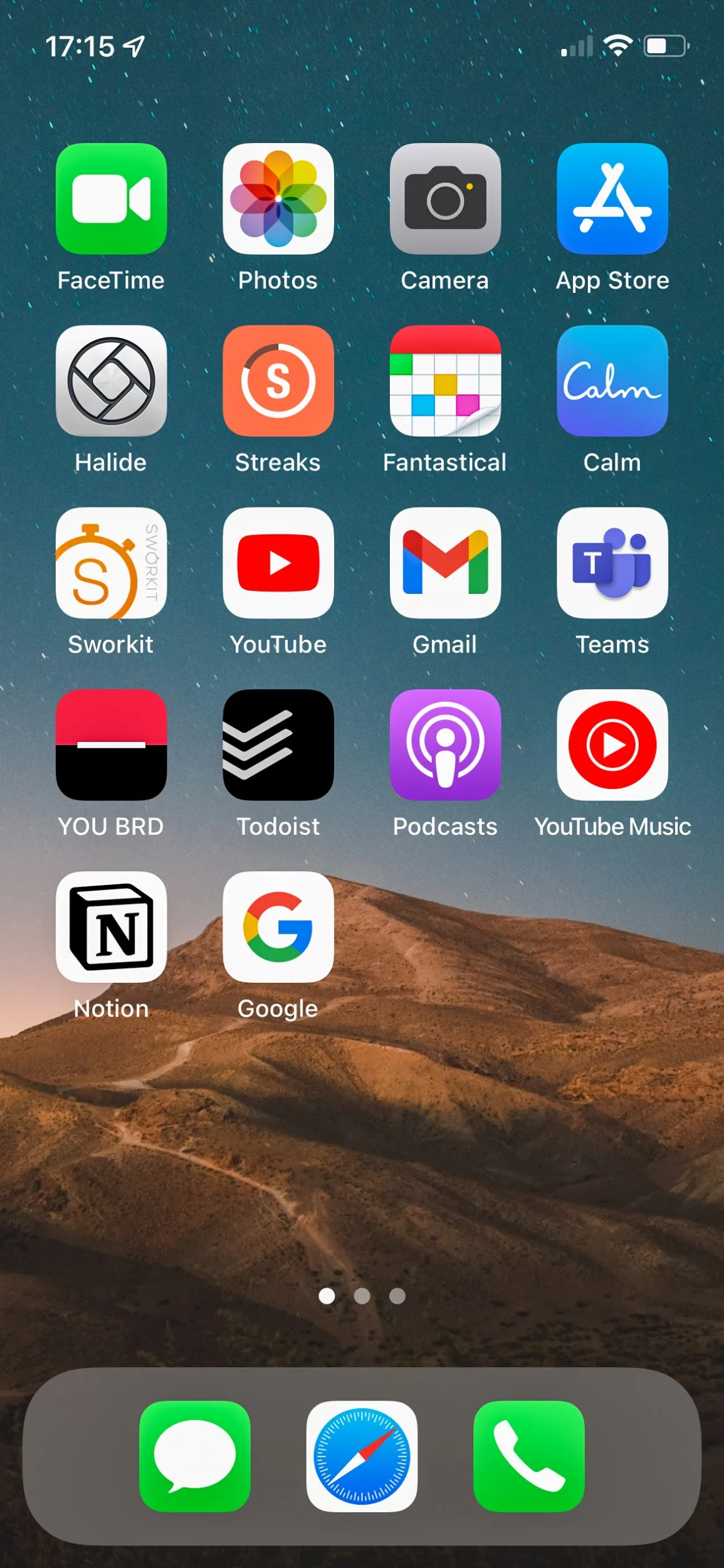
Task: Open the Fantastical calendar app
Action: pyautogui.click(x=445, y=381)
